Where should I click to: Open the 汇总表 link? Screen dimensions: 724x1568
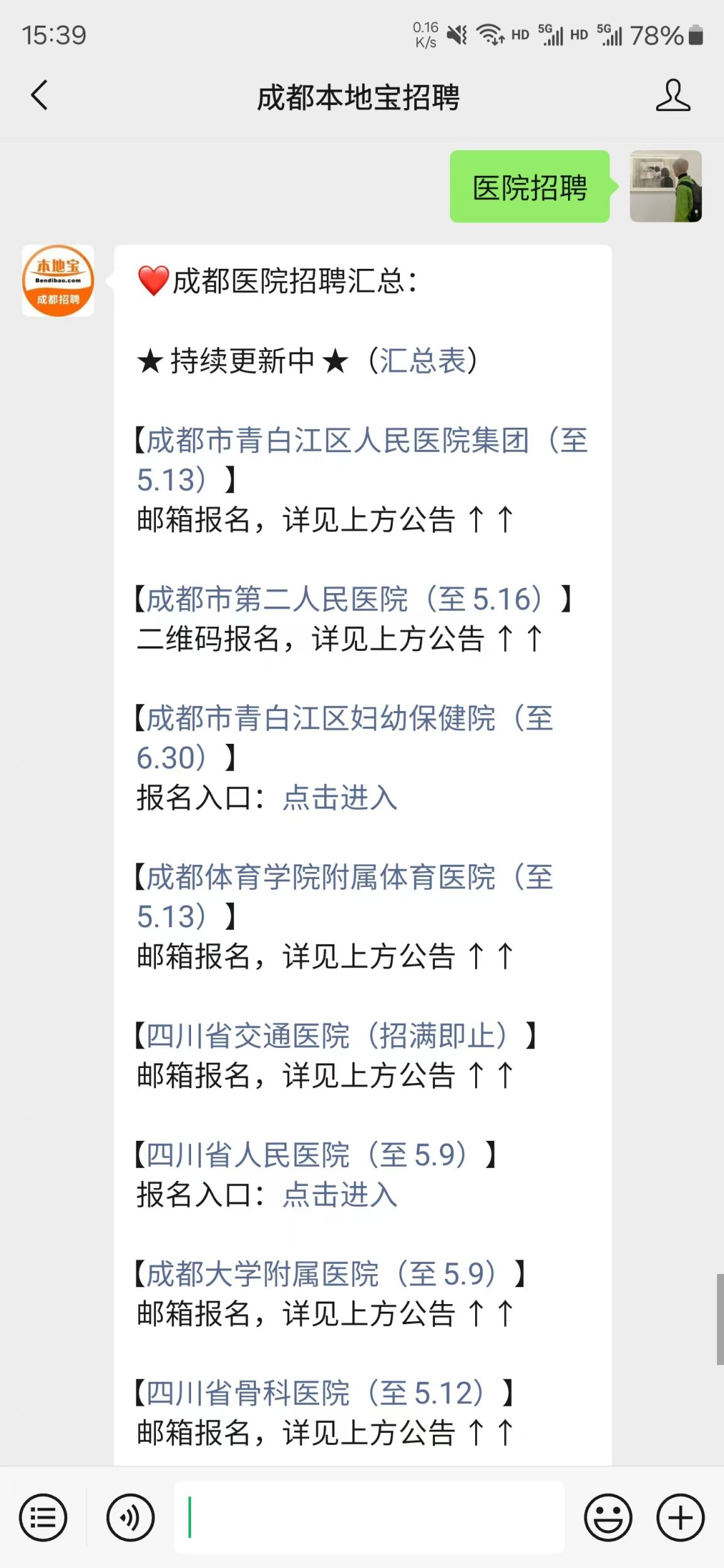(x=422, y=361)
